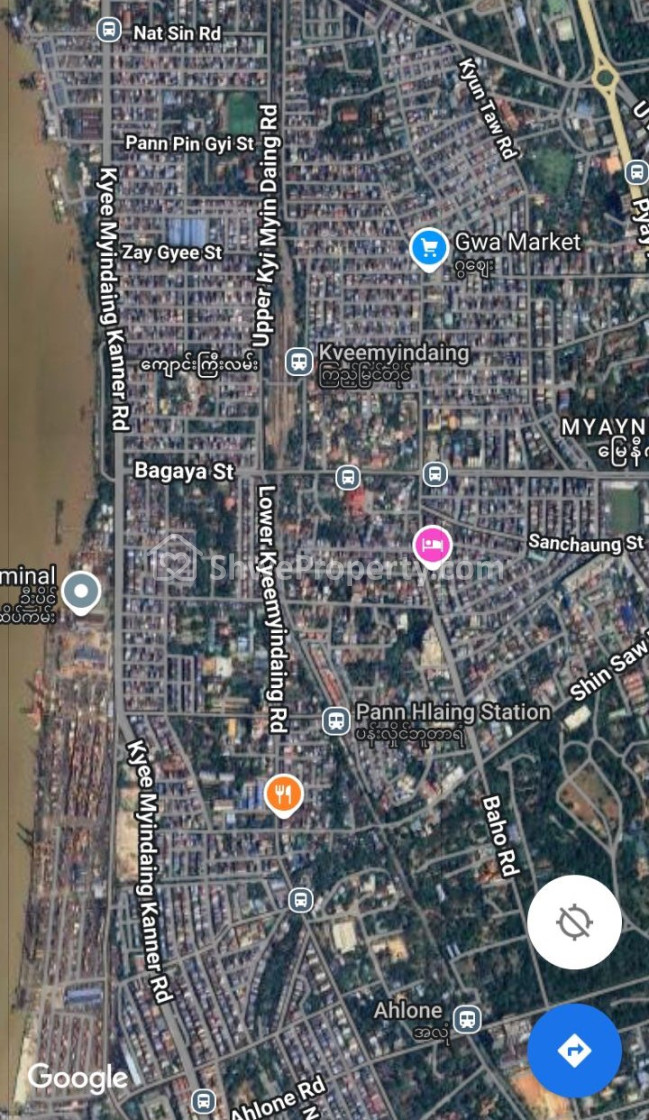Open directions with the blue arrow button
The height and width of the screenshot is (1120, 649).
tap(574, 1051)
